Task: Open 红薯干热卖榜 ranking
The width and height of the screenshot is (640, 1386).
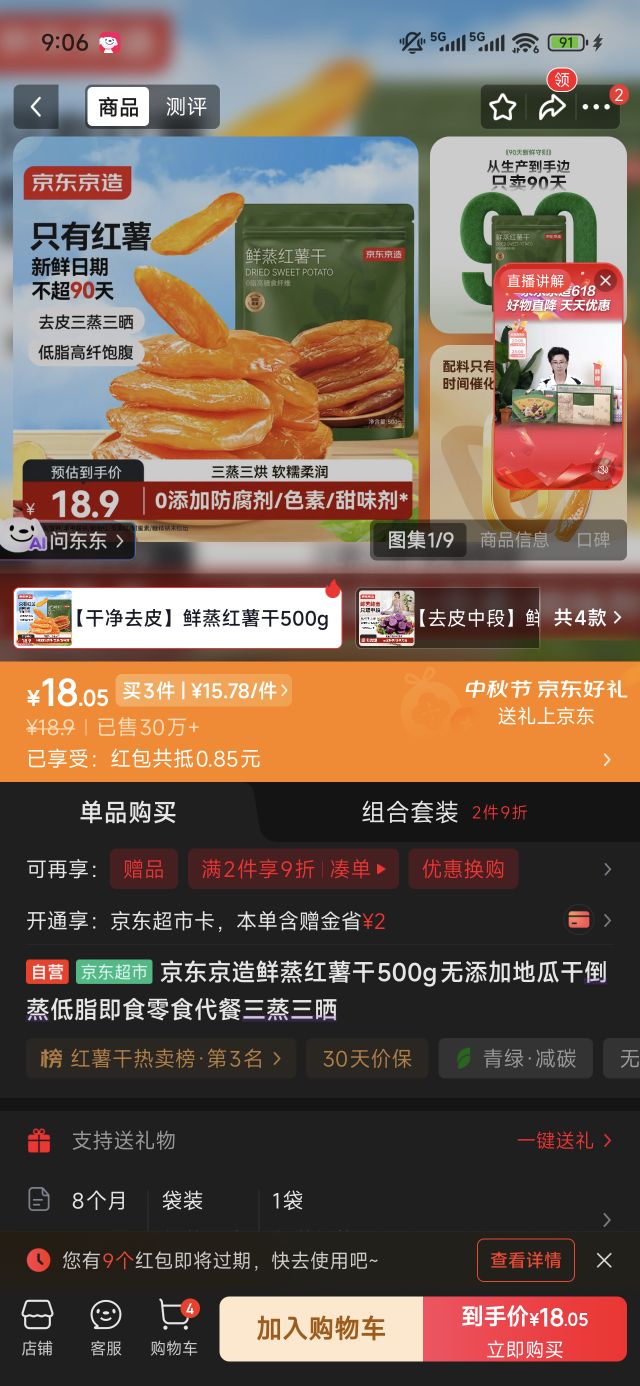Action: coord(161,1058)
